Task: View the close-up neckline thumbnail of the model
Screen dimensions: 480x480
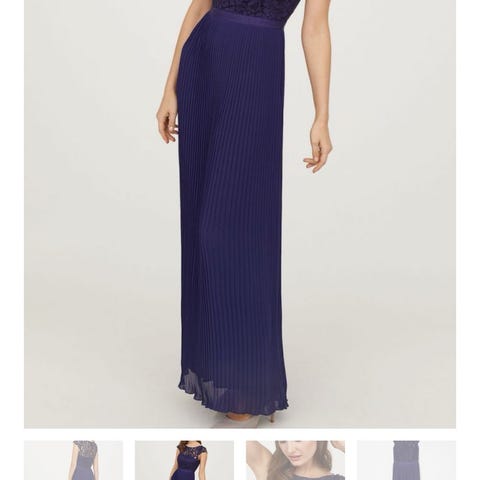Action: coord(295,460)
